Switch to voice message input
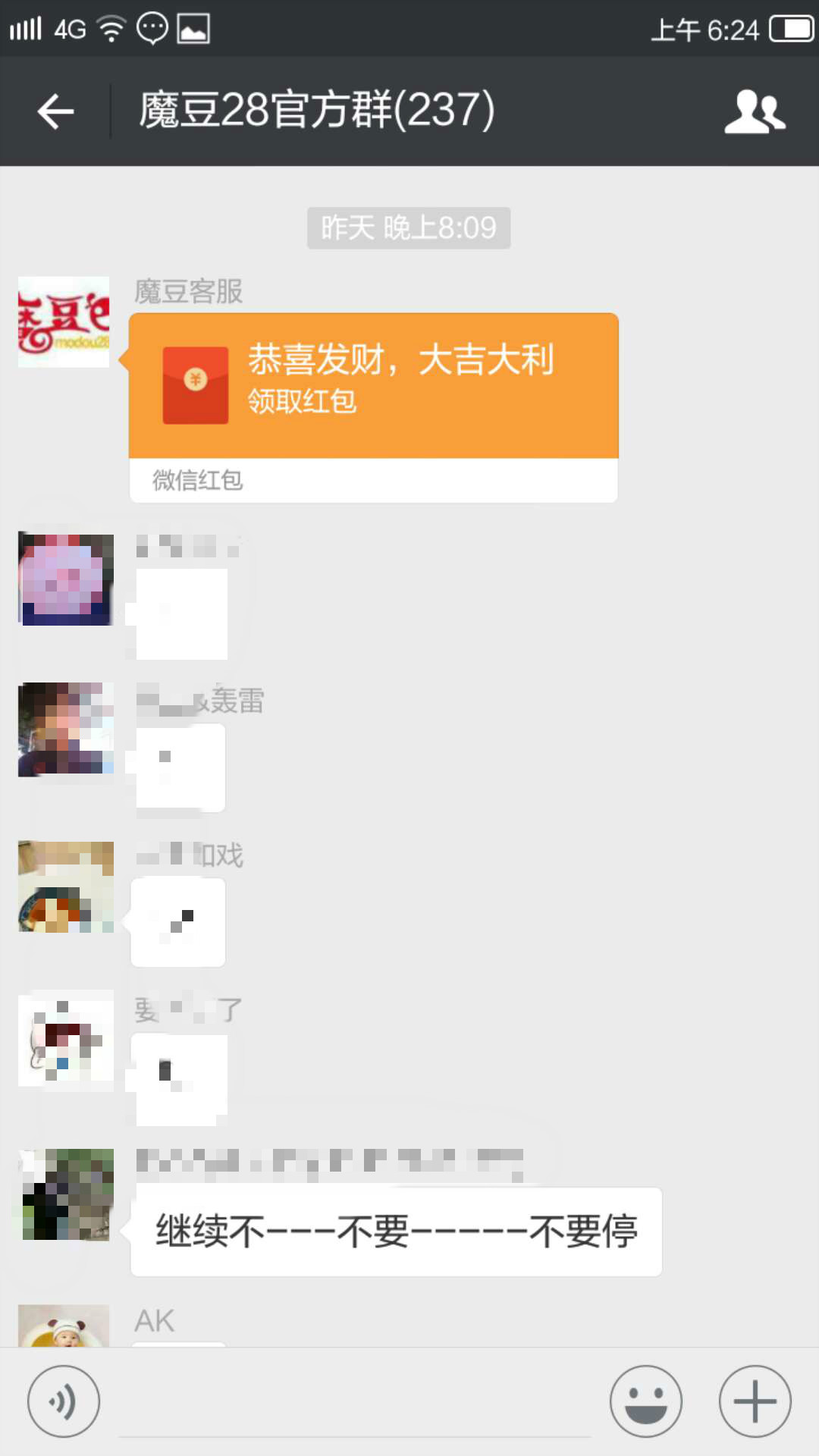 click(x=64, y=1401)
